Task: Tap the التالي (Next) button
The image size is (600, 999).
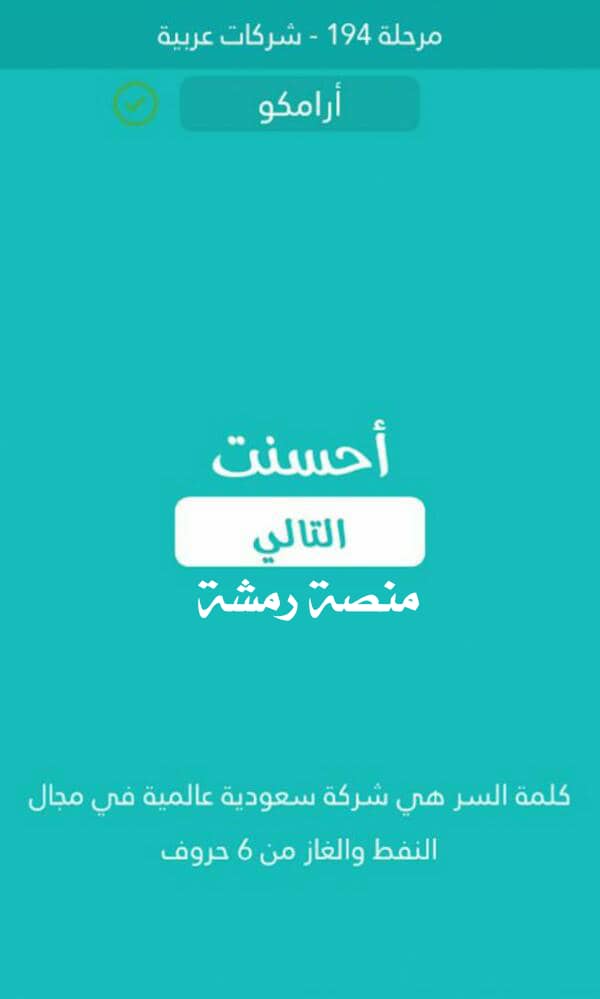Action: (x=299, y=532)
